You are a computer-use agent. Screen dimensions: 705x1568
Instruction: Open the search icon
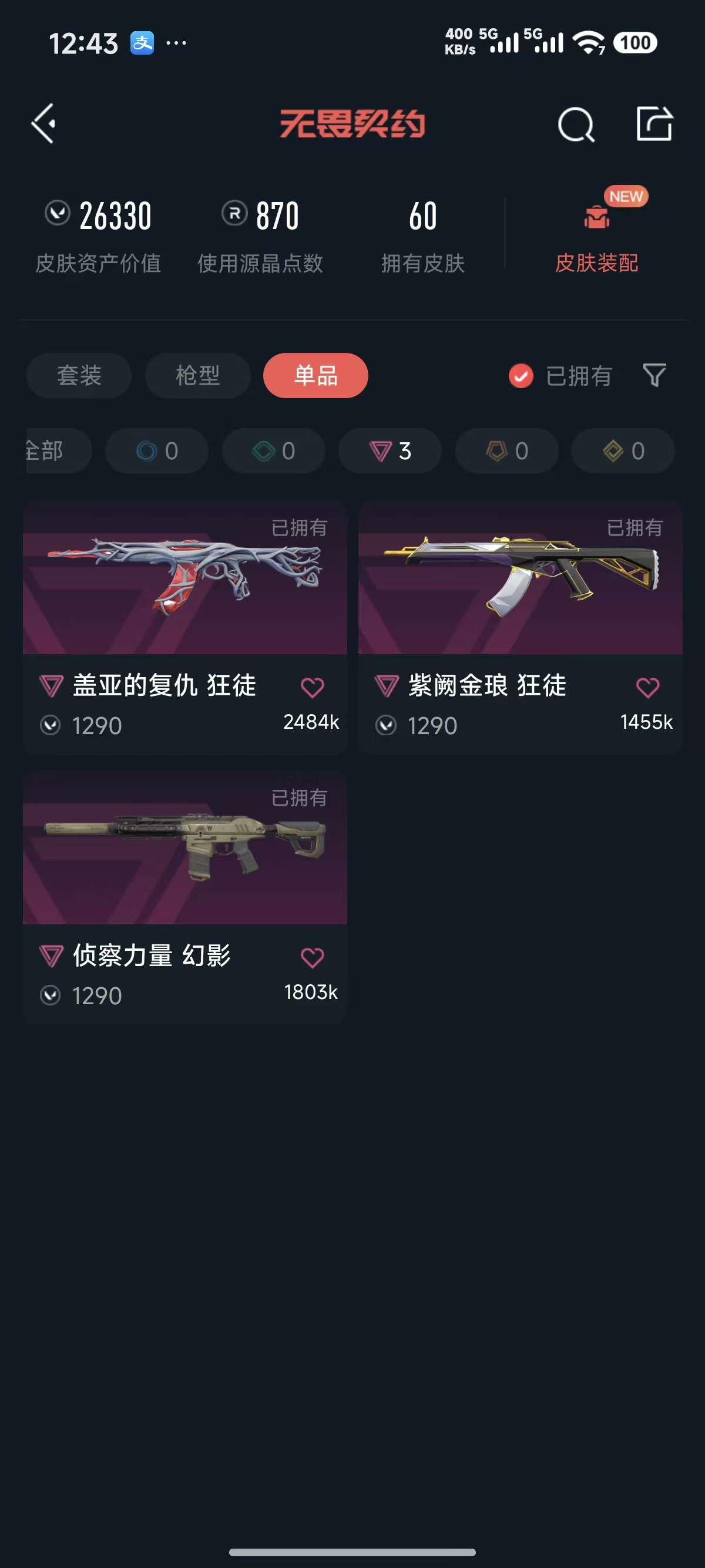575,125
